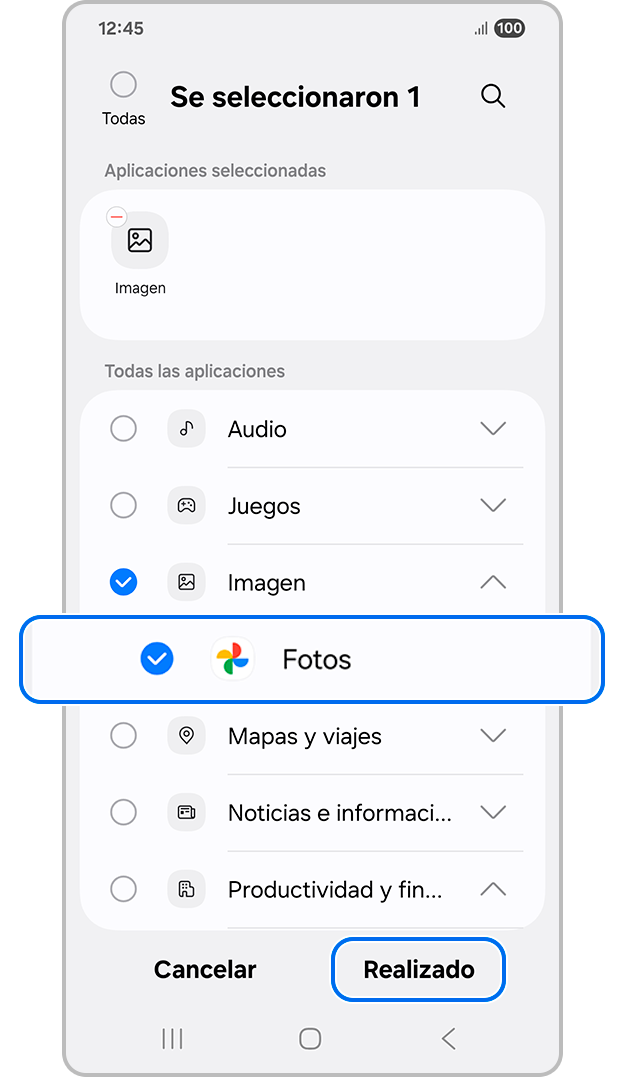The width and height of the screenshot is (624, 1077).
Task: Collapse the Imagen category
Action: click(493, 582)
